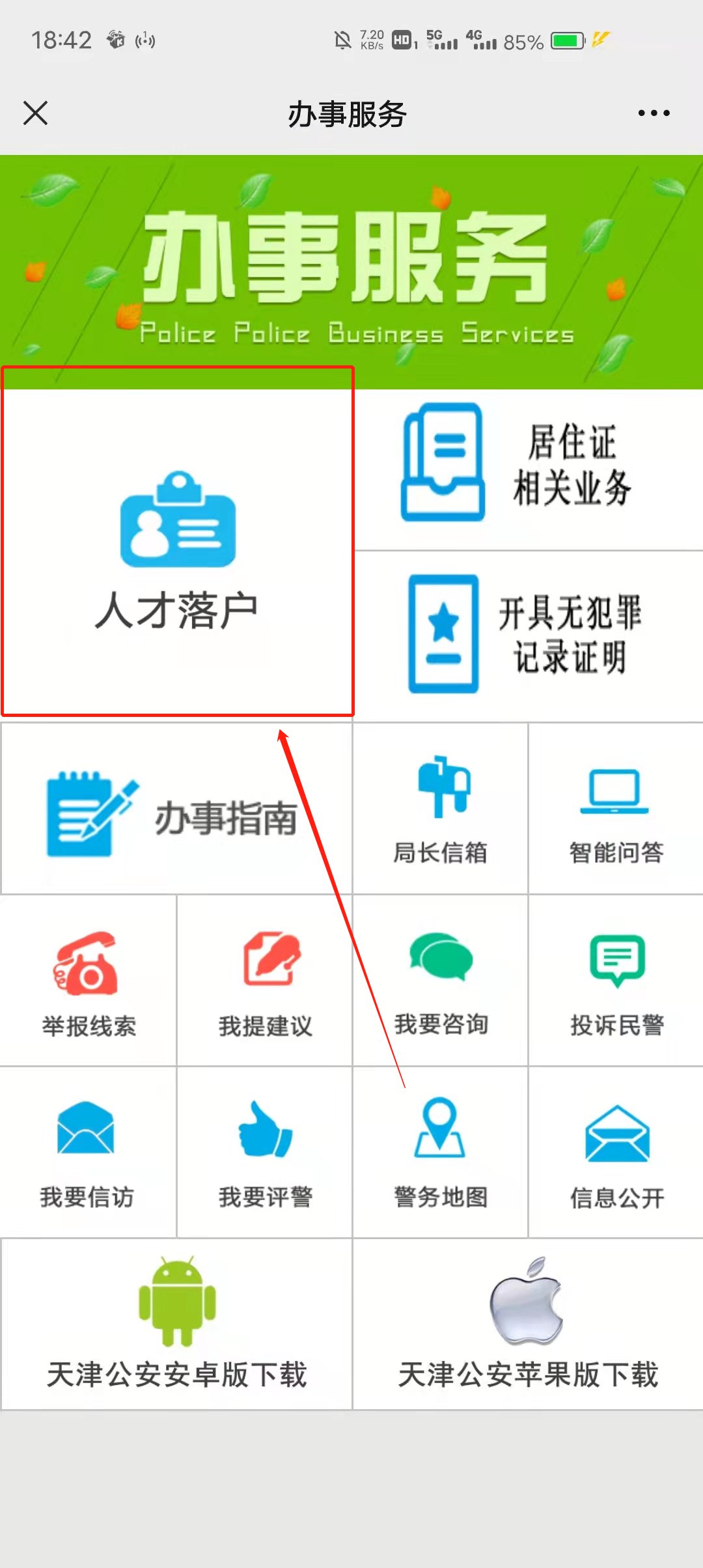
Task: Tap 天津公安苹果版下载
Action: pos(527,1325)
